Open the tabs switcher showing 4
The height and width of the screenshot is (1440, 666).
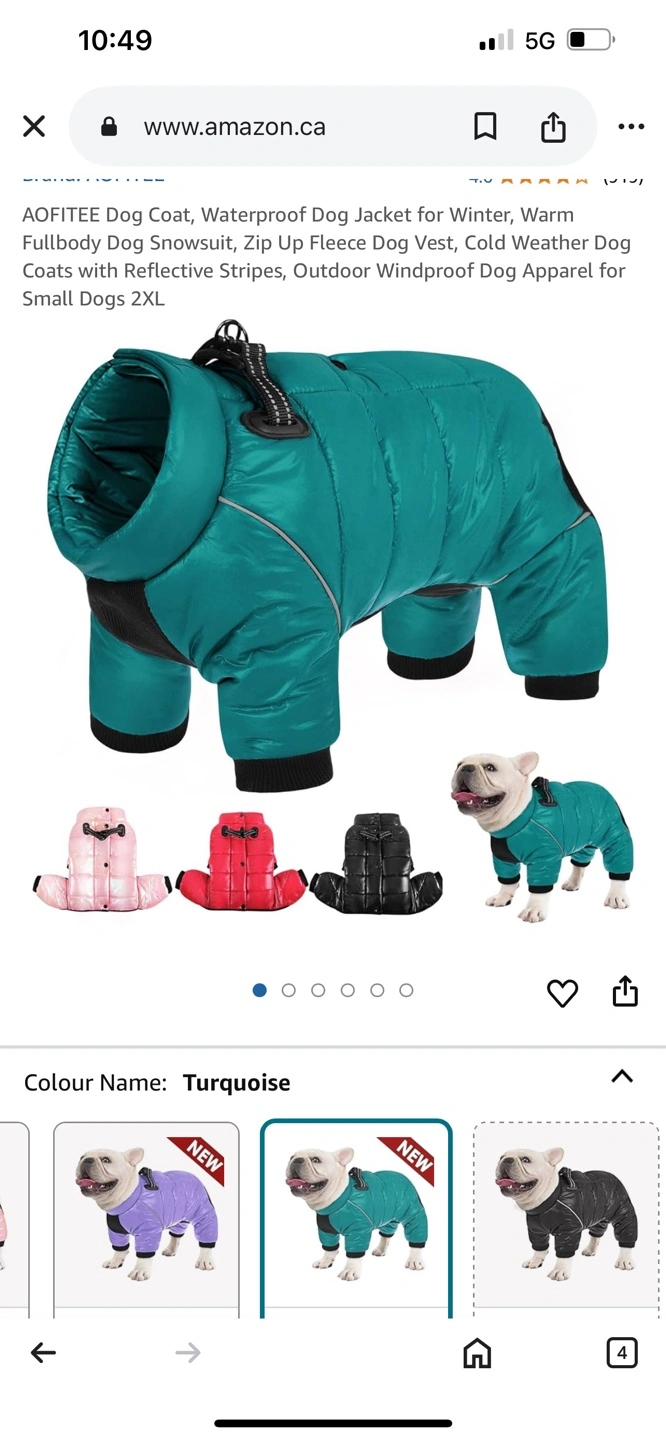pos(622,1353)
